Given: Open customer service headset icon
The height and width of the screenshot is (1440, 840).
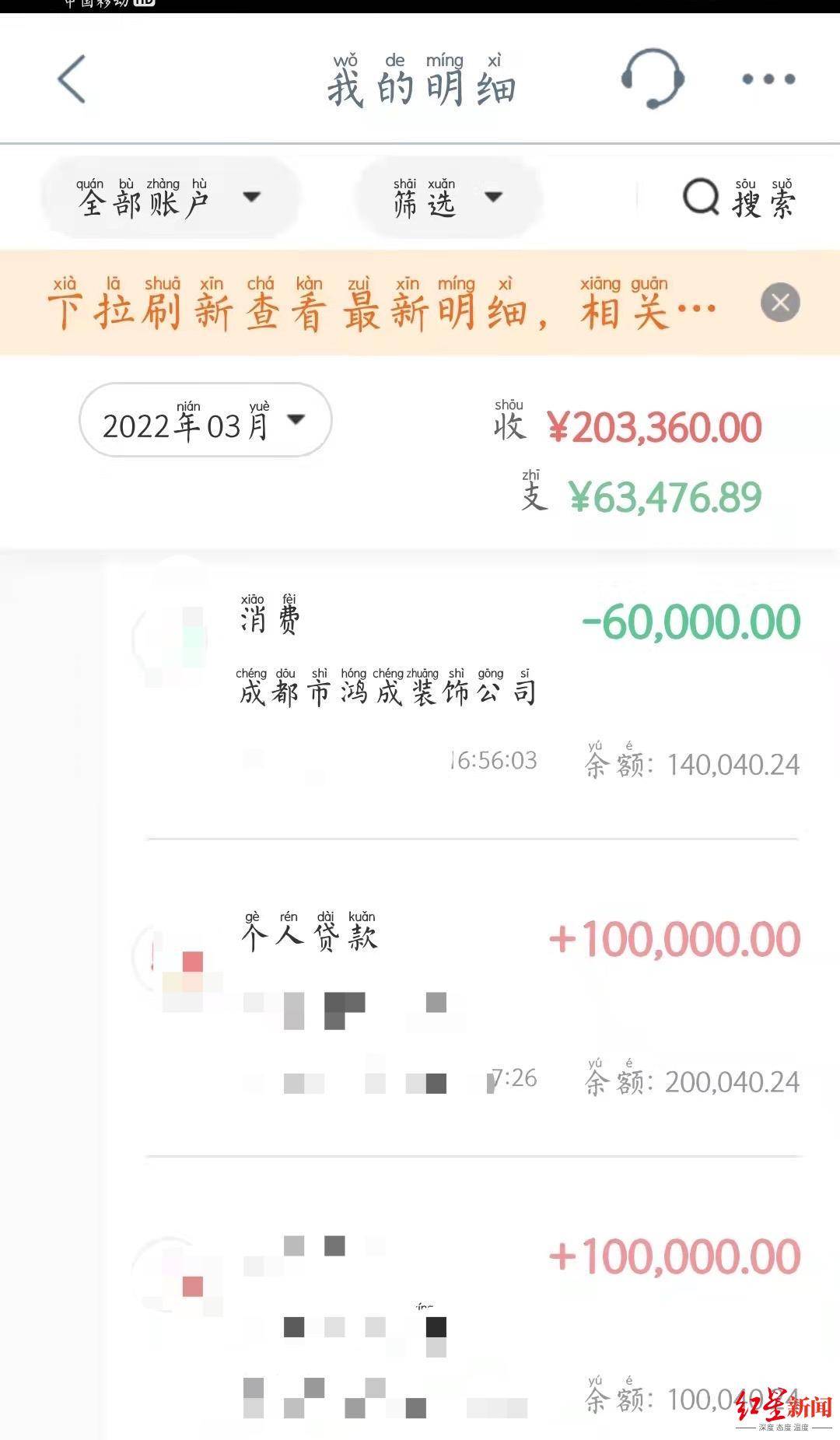Looking at the screenshot, I should (x=653, y=79).
